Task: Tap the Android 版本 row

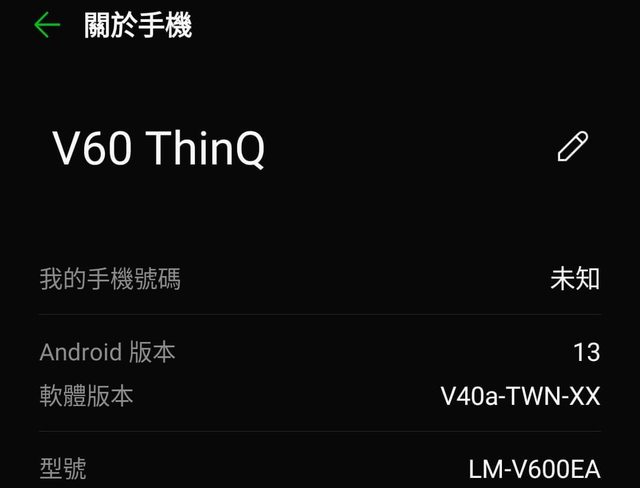Action: tap(320, 352)
